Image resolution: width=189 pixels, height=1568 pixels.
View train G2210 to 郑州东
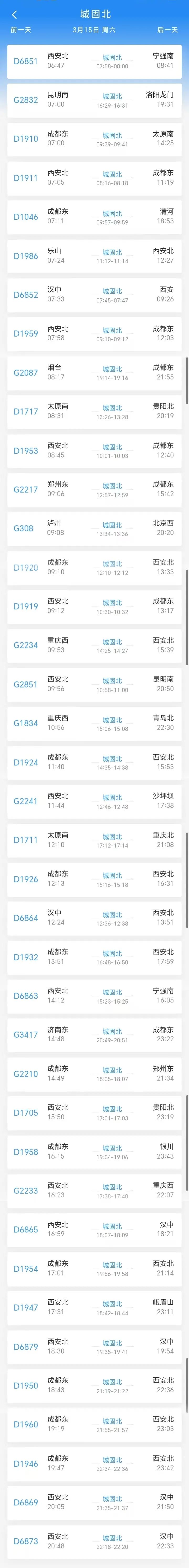coord(94,1074)
